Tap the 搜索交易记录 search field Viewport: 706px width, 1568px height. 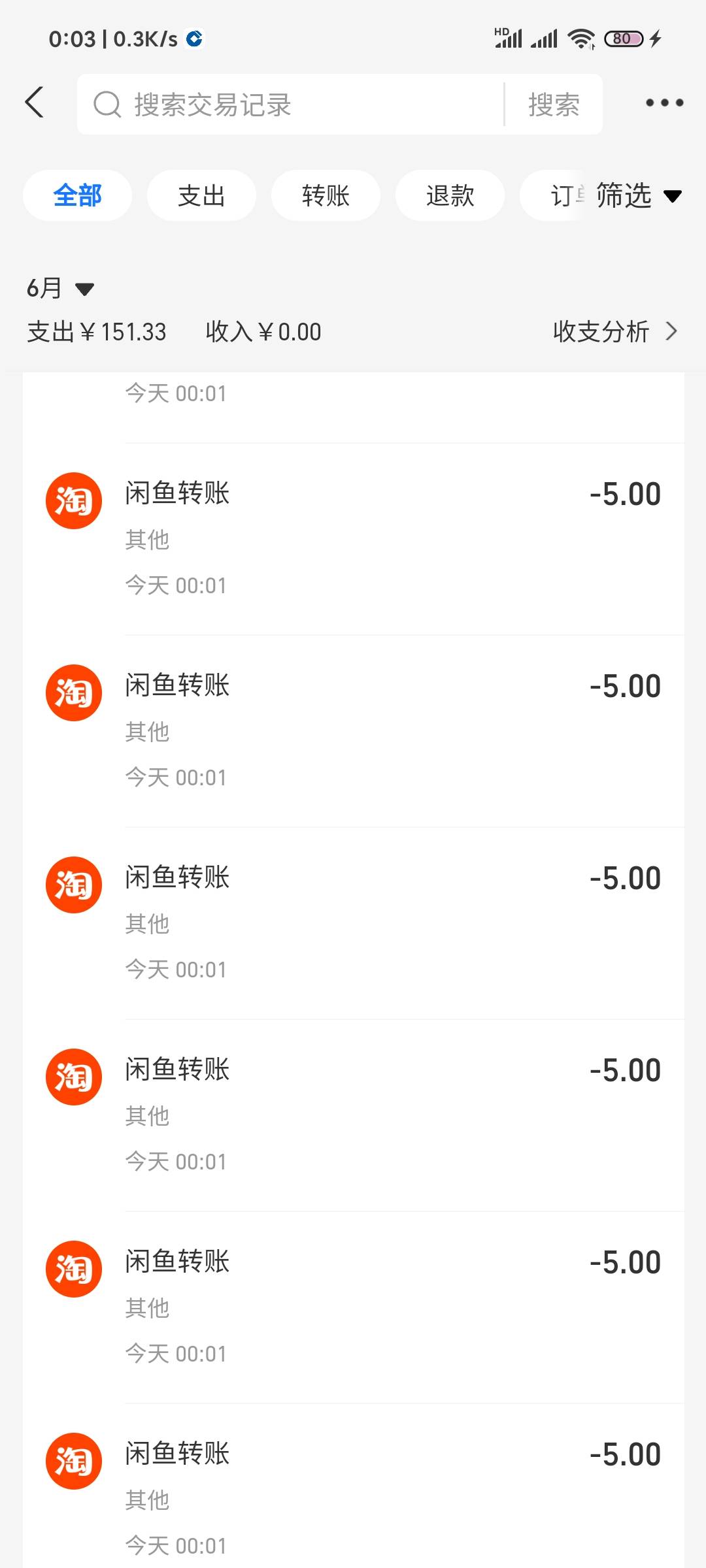tap(290, 105)
